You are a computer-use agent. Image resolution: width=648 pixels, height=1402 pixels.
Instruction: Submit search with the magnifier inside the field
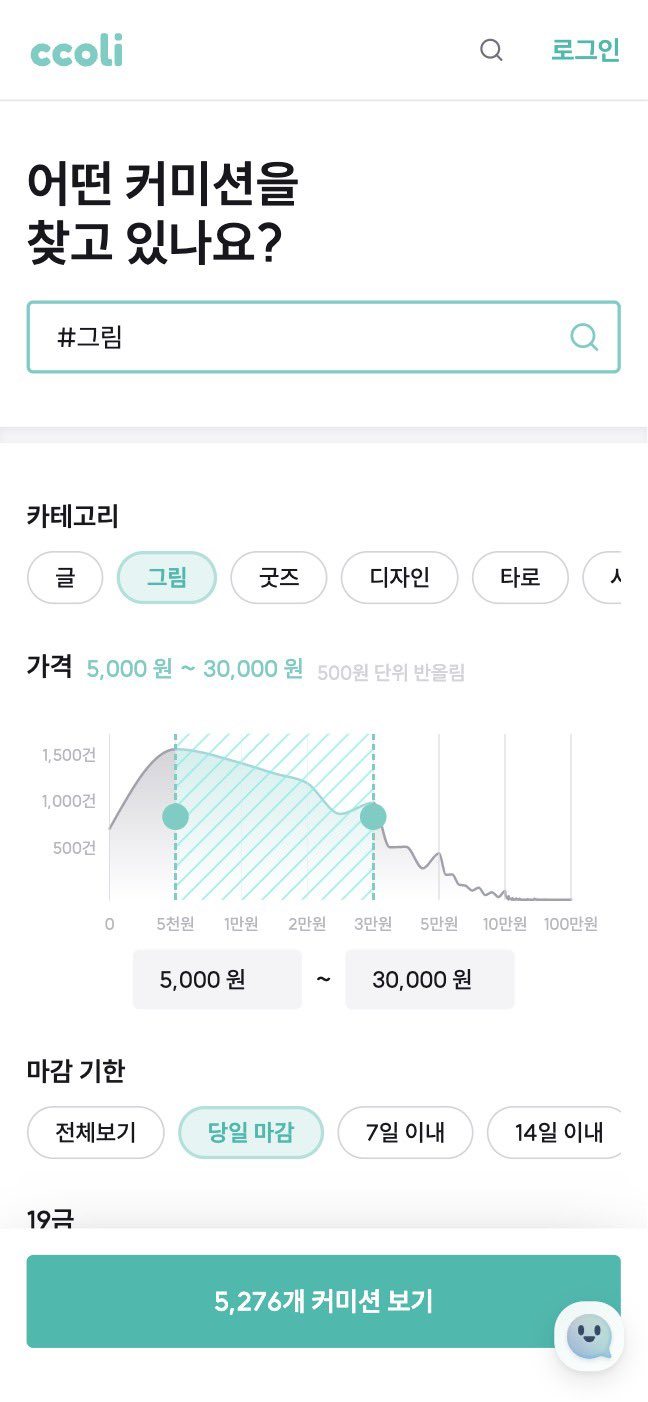pyautogui.click(x=584, y=337)
